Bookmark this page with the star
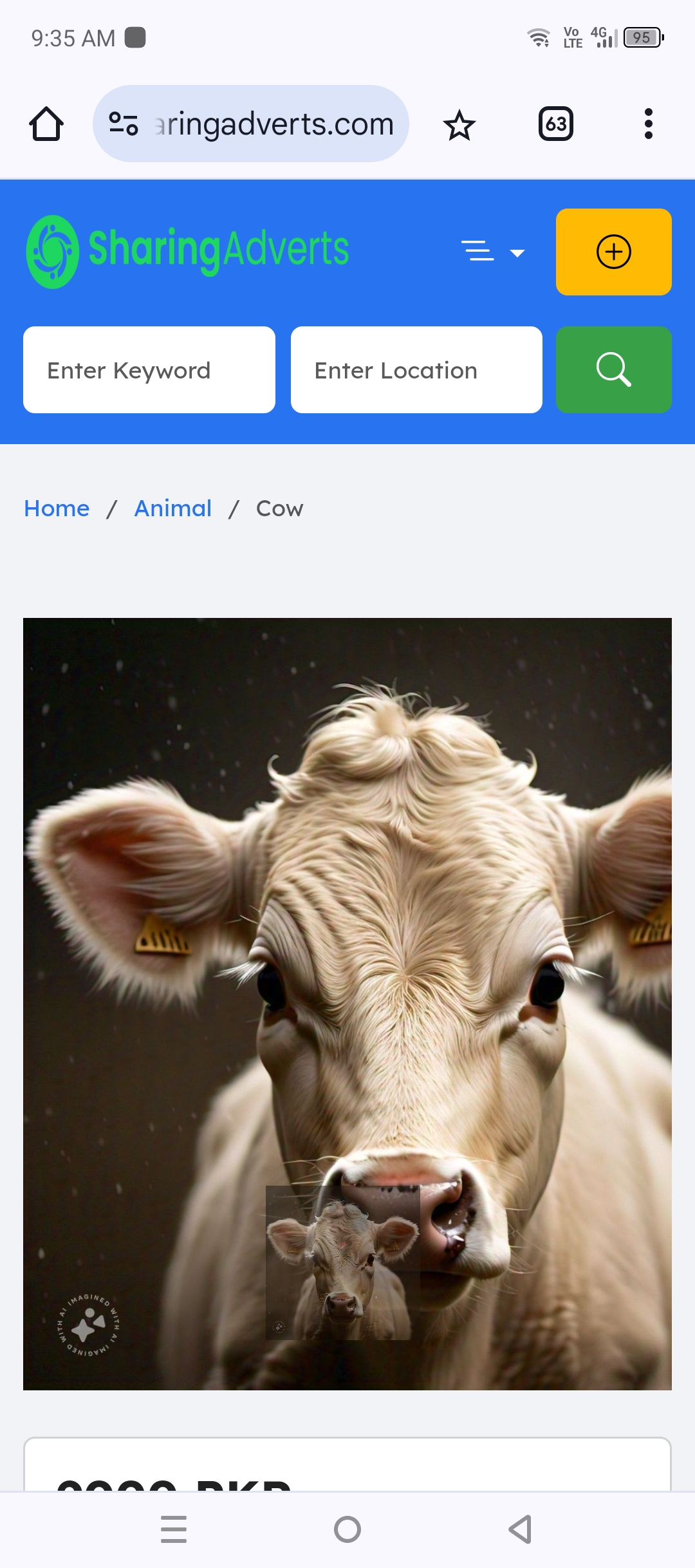The width and height of the screenshot is (695, 1568). [x=459, y=125]
